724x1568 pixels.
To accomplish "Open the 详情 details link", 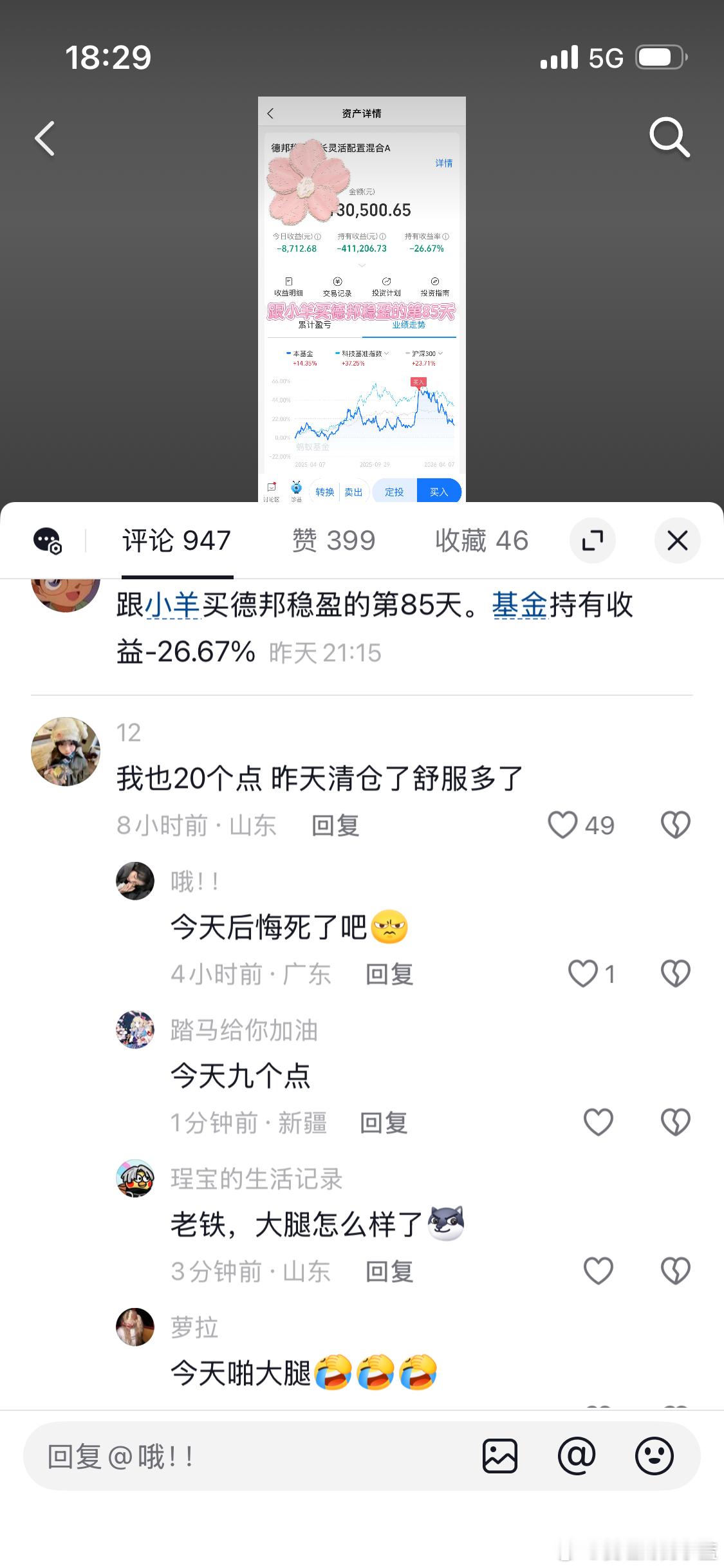I will pyautogui.click(x=444, y=163).
